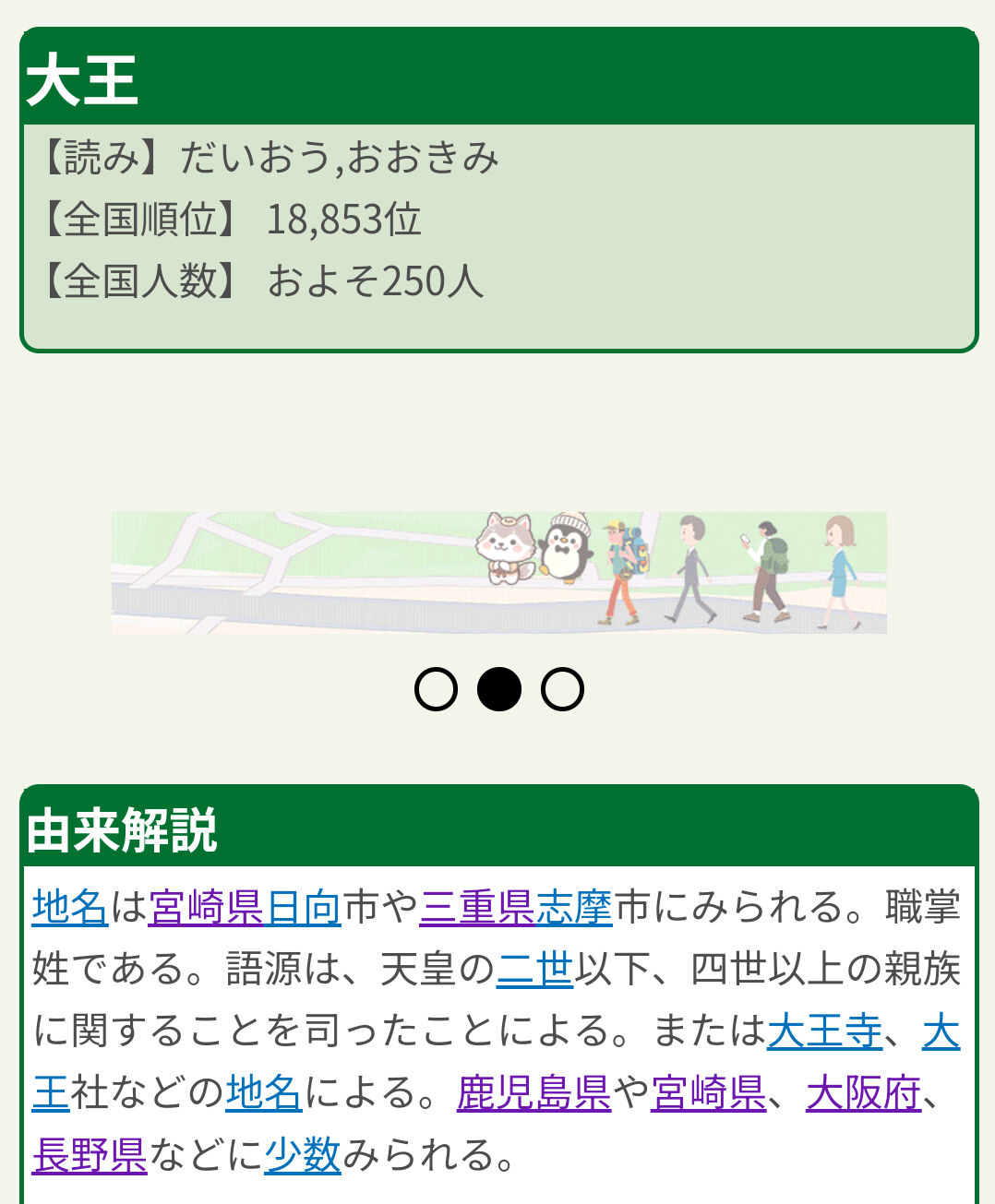This screenshot has width=995, height=1204.
Task: Select the first carousel indicator dot
Action: (x=436, y=689)
